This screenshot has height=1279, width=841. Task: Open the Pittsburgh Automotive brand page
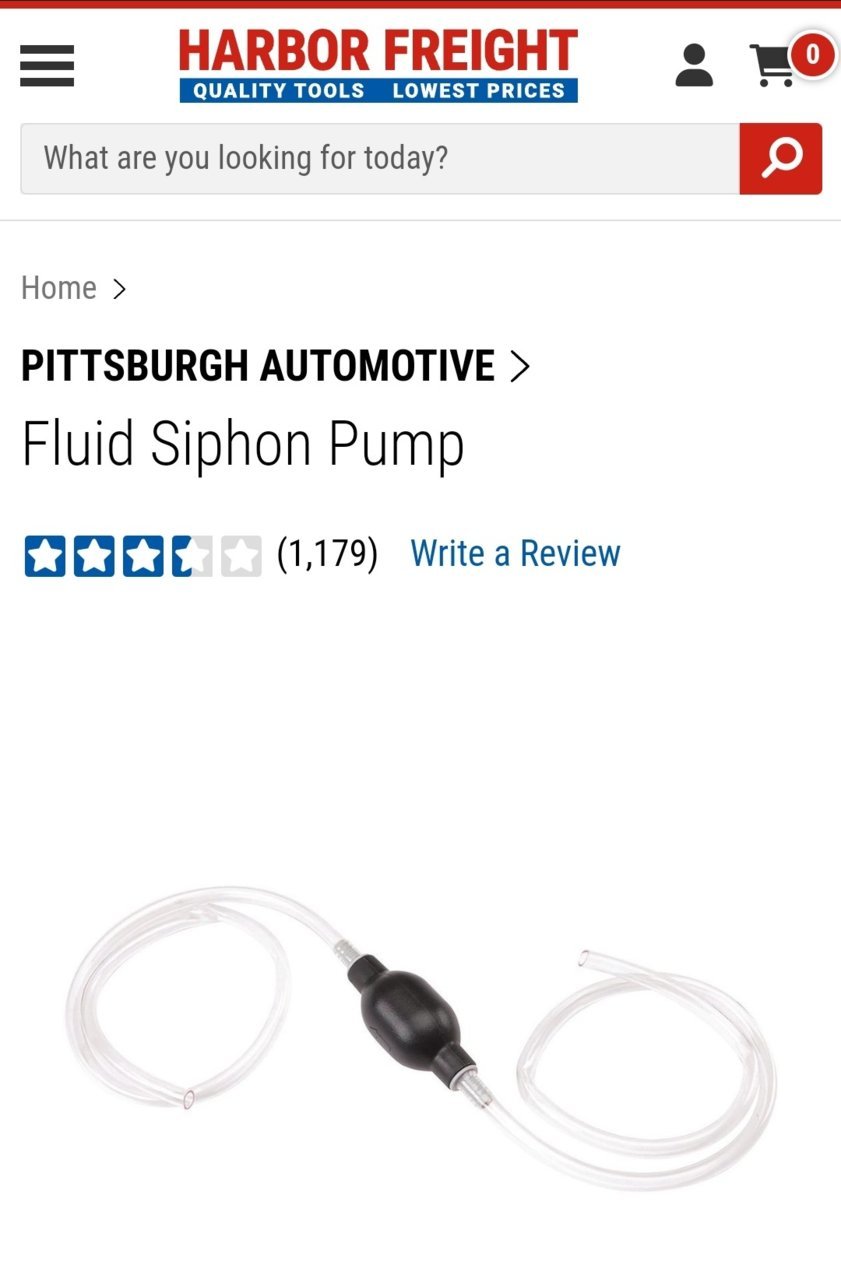(274, 366)
